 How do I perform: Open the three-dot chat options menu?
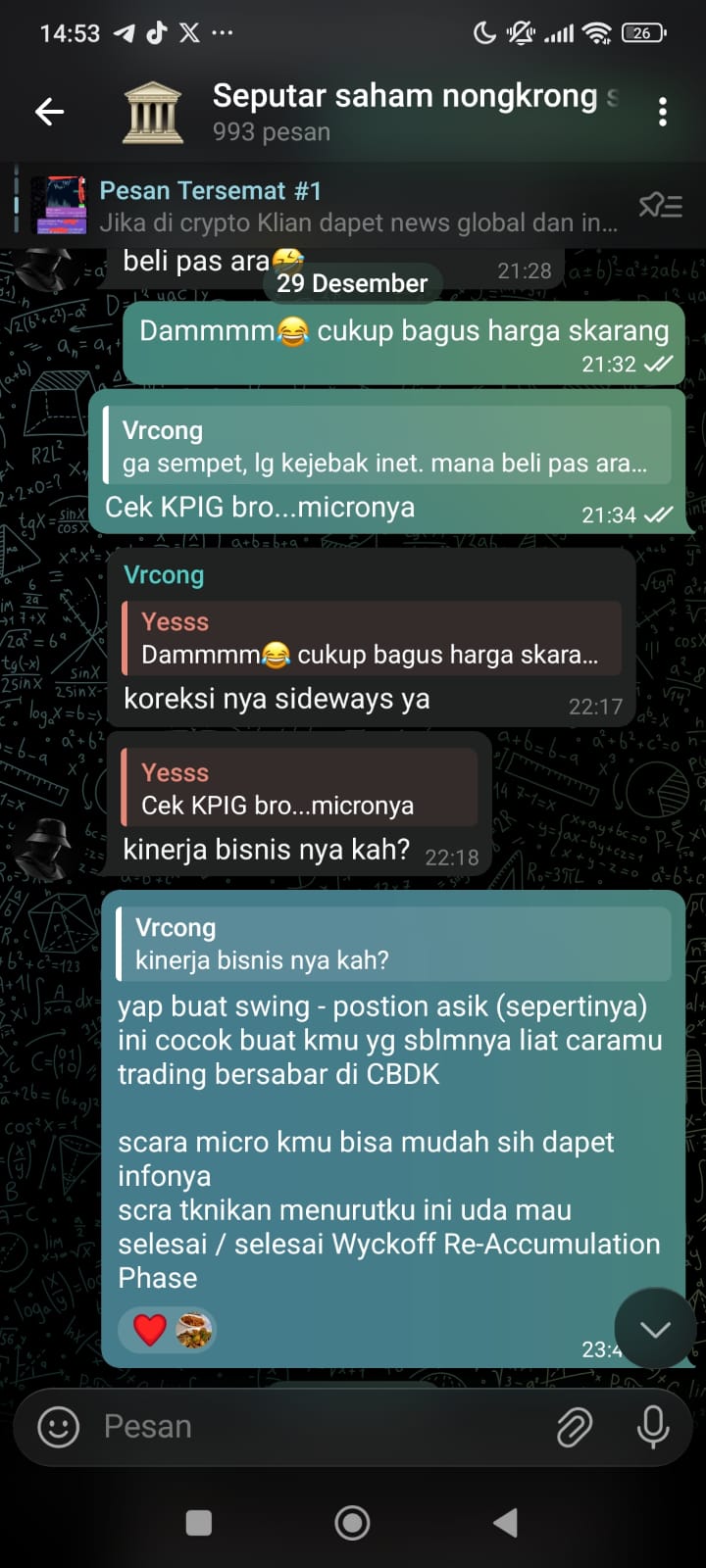click(663, 112)
